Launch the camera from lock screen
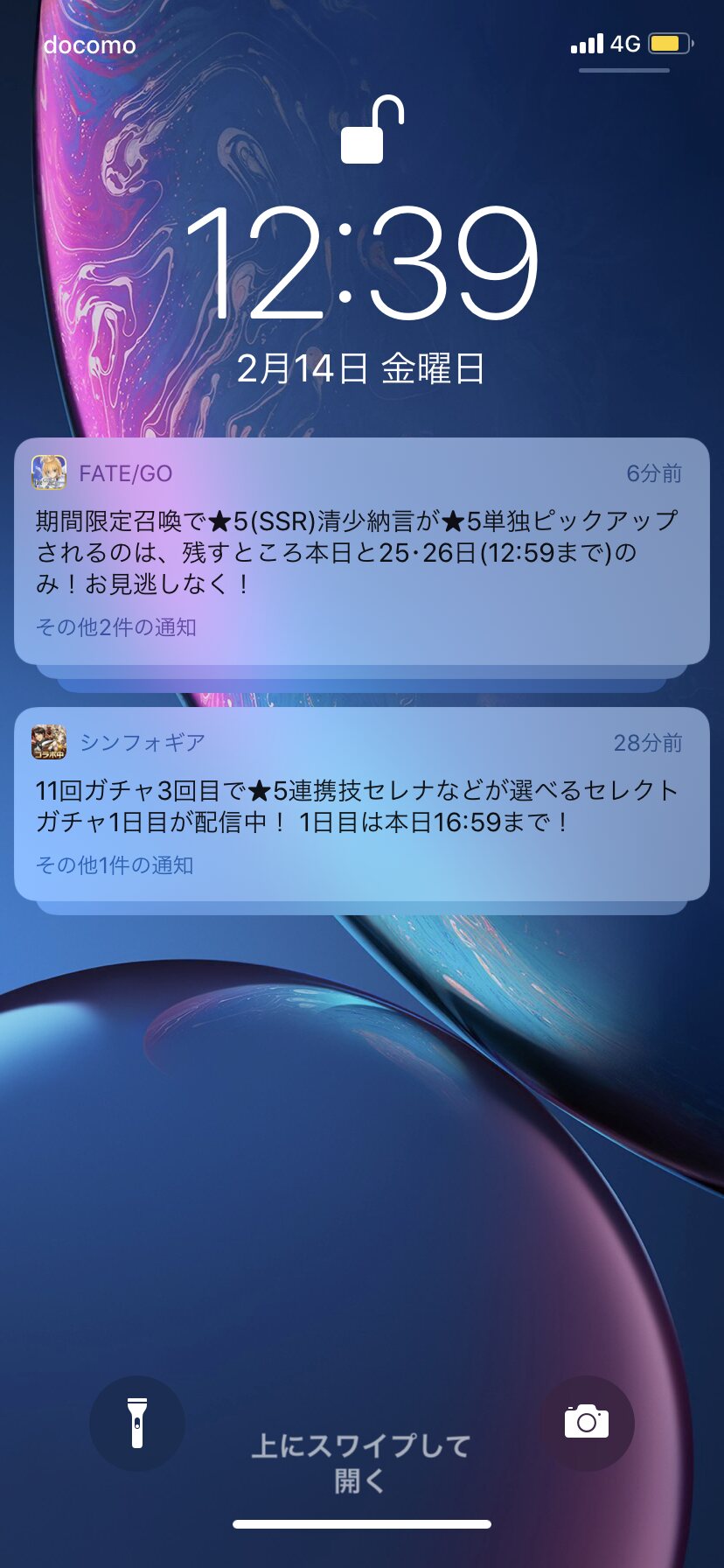The height and width of the screenshot is (1568, 724). (586, 1423)
